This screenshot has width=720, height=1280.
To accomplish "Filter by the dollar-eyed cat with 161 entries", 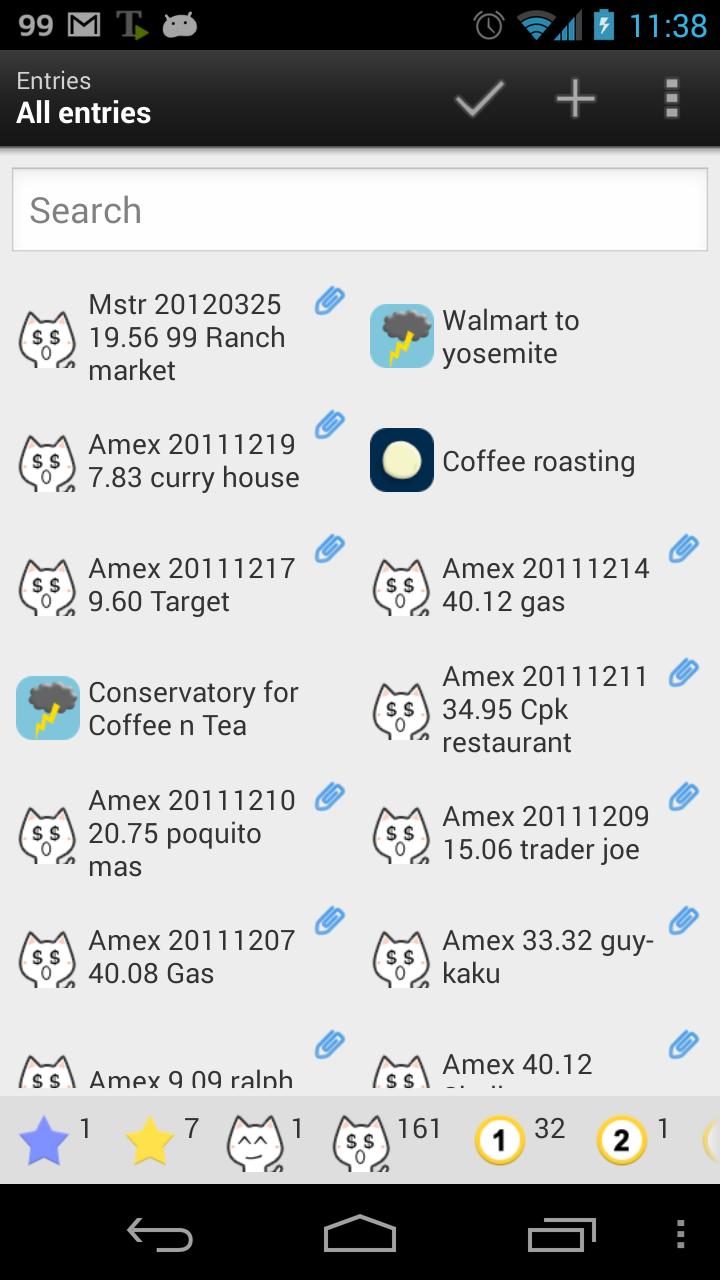I will [x=362, y=1140].
